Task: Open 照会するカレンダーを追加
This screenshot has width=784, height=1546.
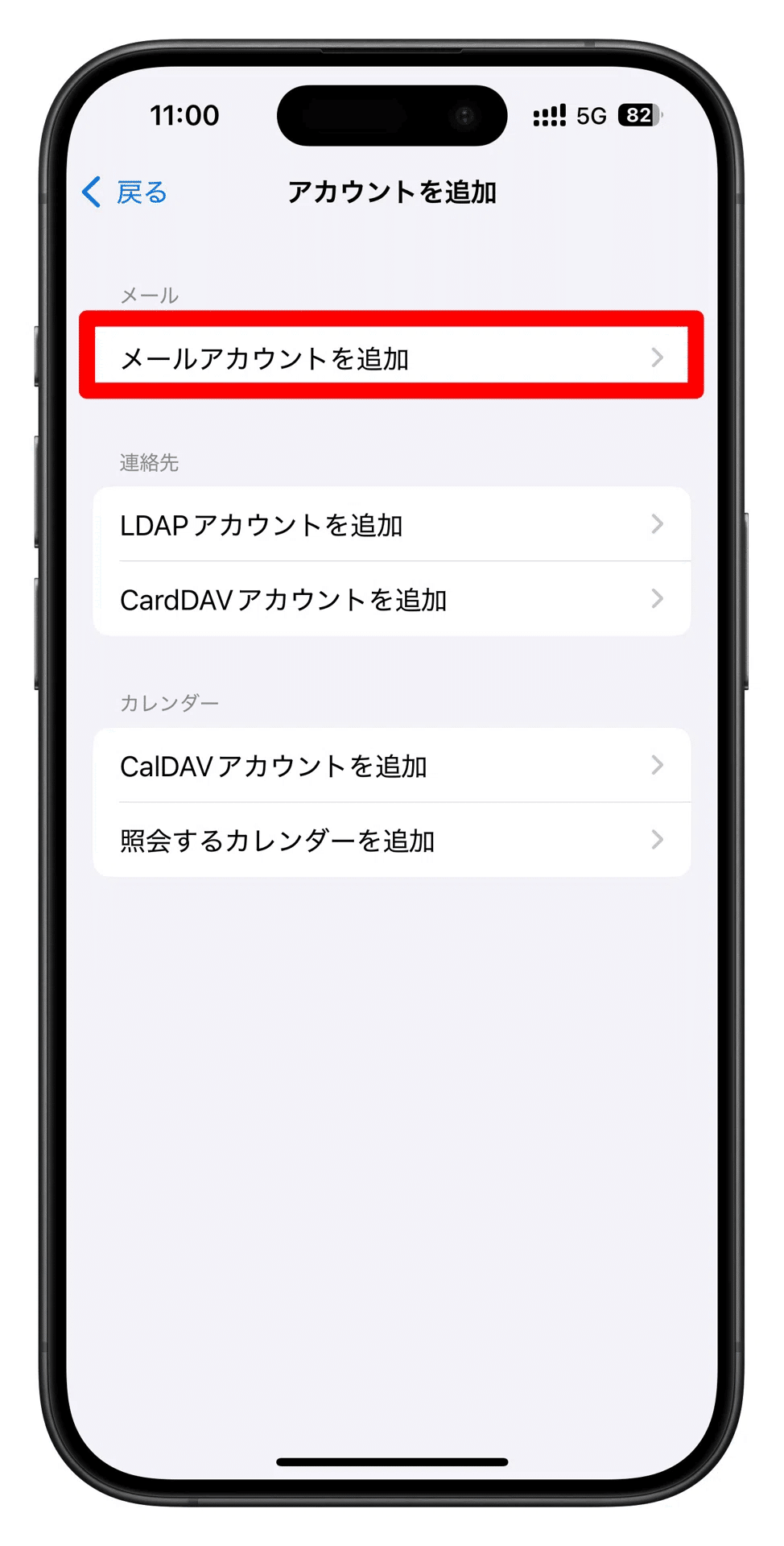Action: pos(391,840)
